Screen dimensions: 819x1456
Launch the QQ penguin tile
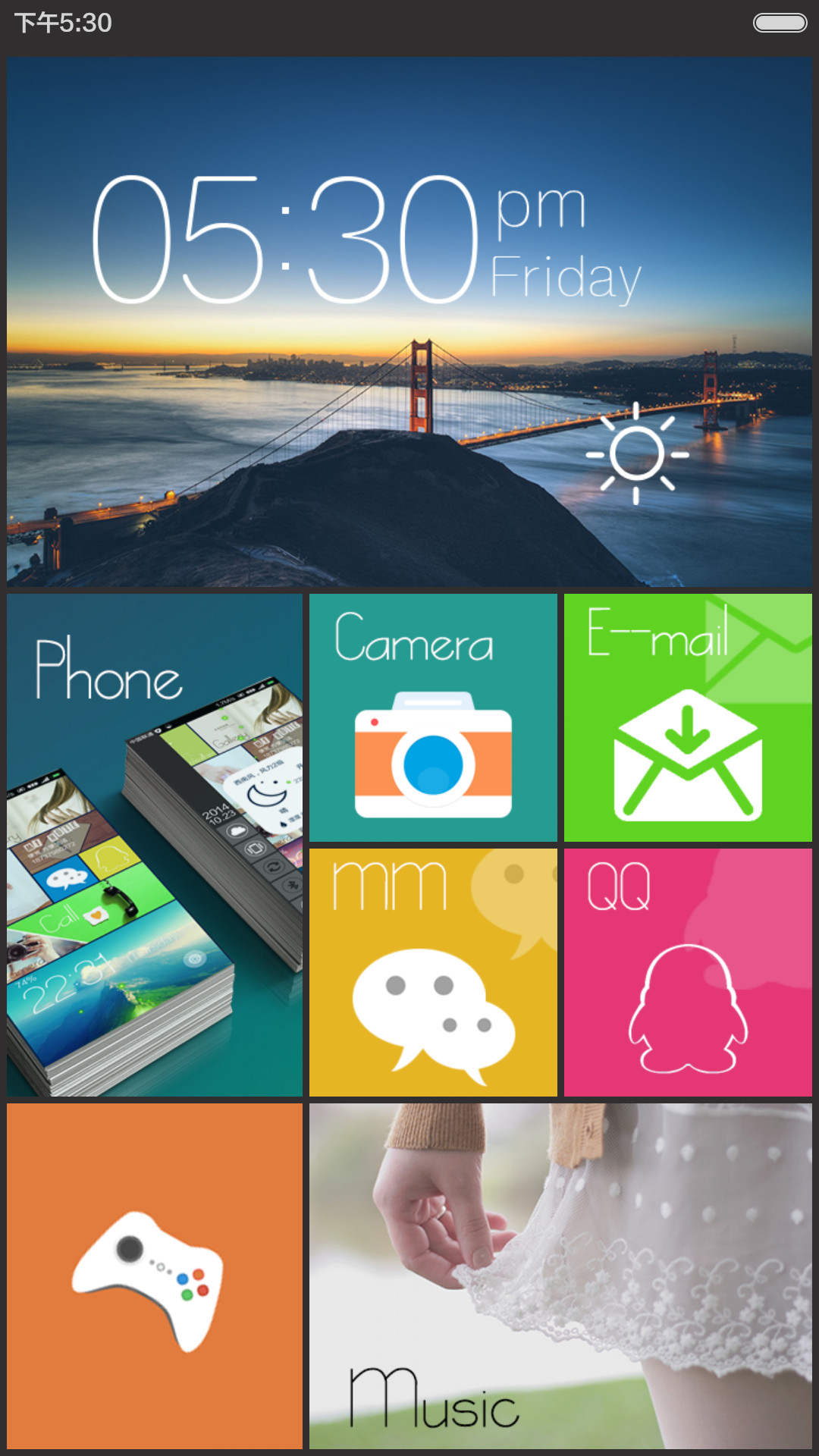pyautogui.click(x=688, y=972)
